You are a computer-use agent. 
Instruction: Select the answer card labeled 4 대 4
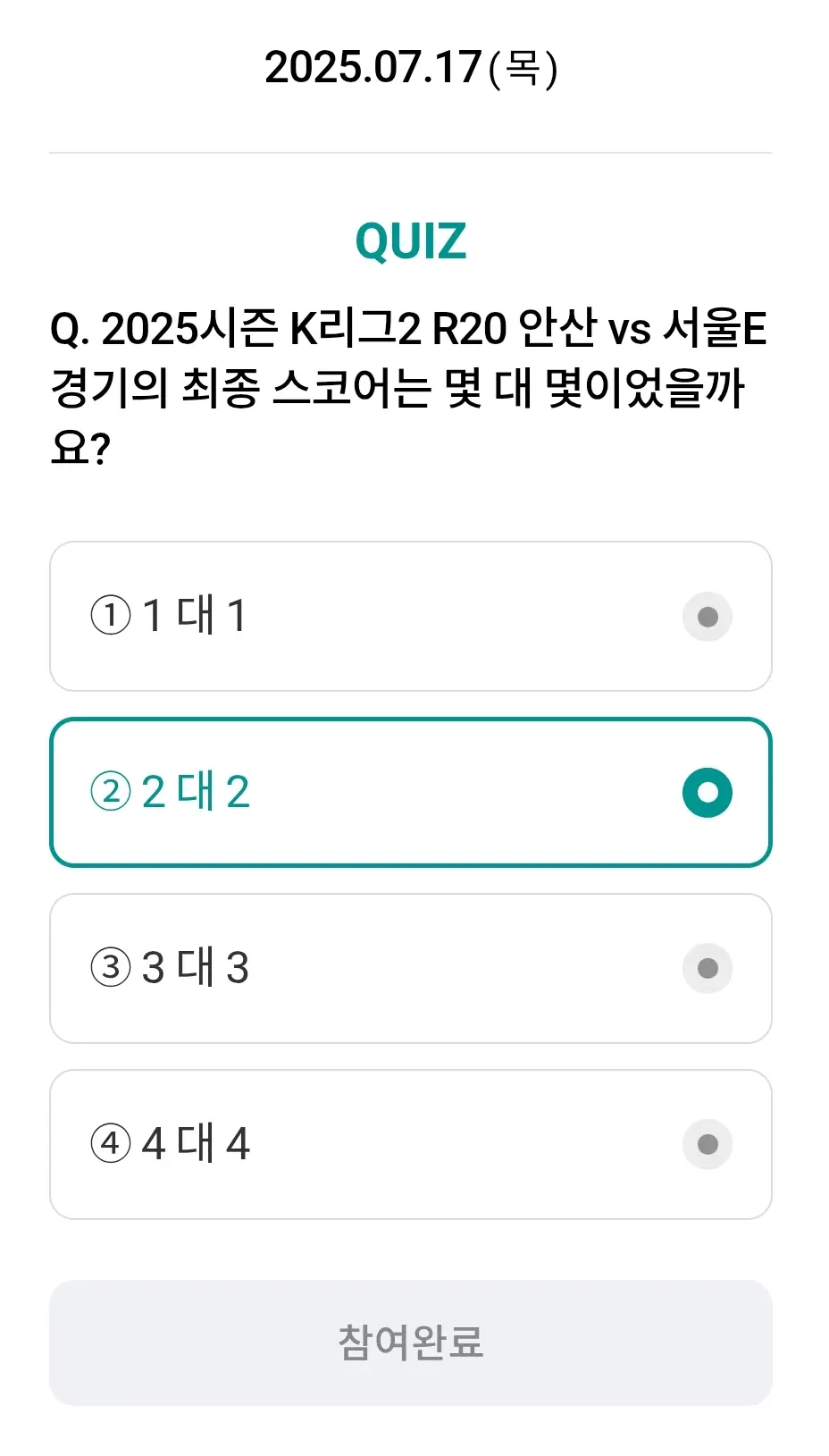413,1144
